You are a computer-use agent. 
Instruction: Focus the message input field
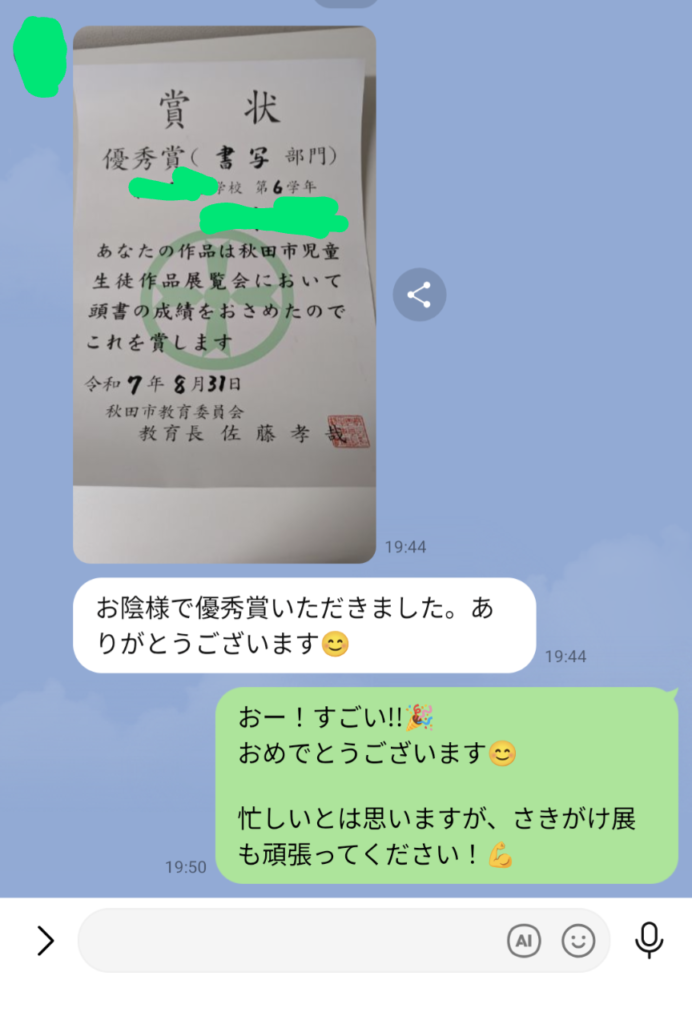tap(290, 940)
